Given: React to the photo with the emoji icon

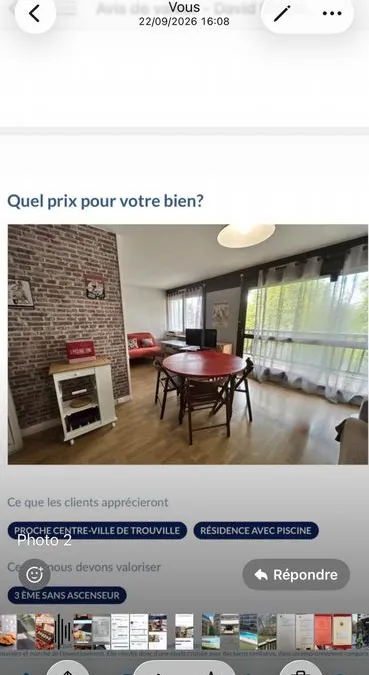Looking at the screenshot, I should pyautogui.click(x=34, y=574).
